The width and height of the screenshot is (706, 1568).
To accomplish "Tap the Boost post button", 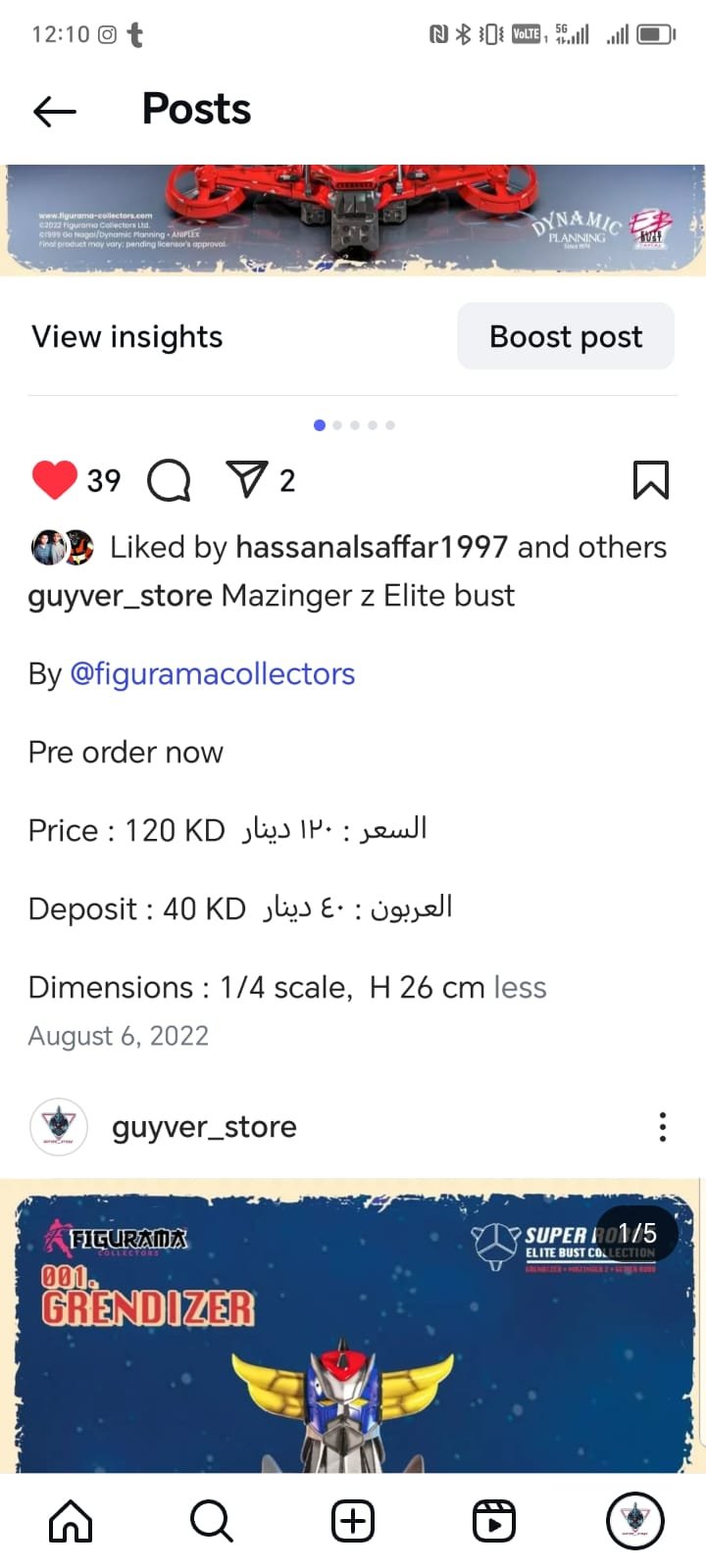I will [566, 336].
